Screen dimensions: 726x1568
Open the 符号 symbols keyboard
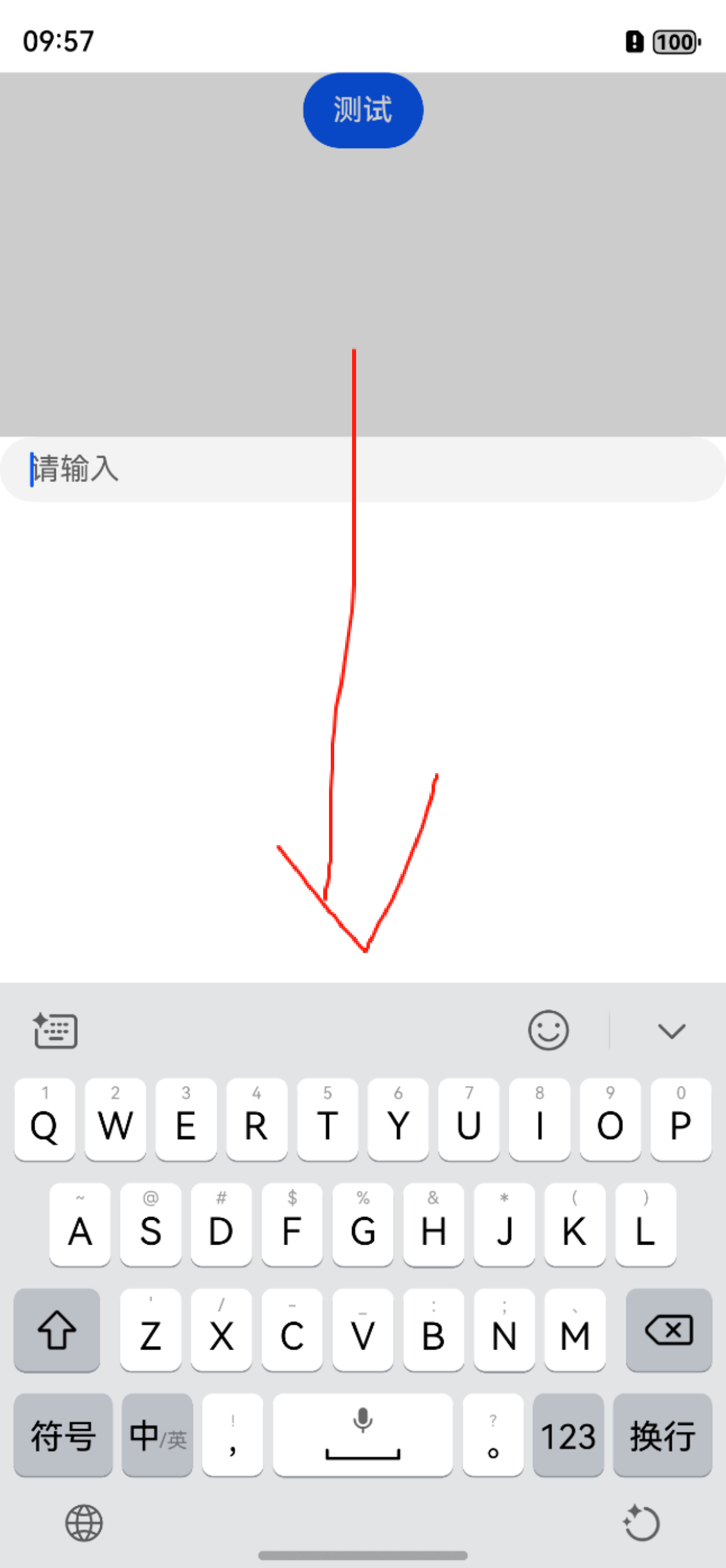point(63,1435)
